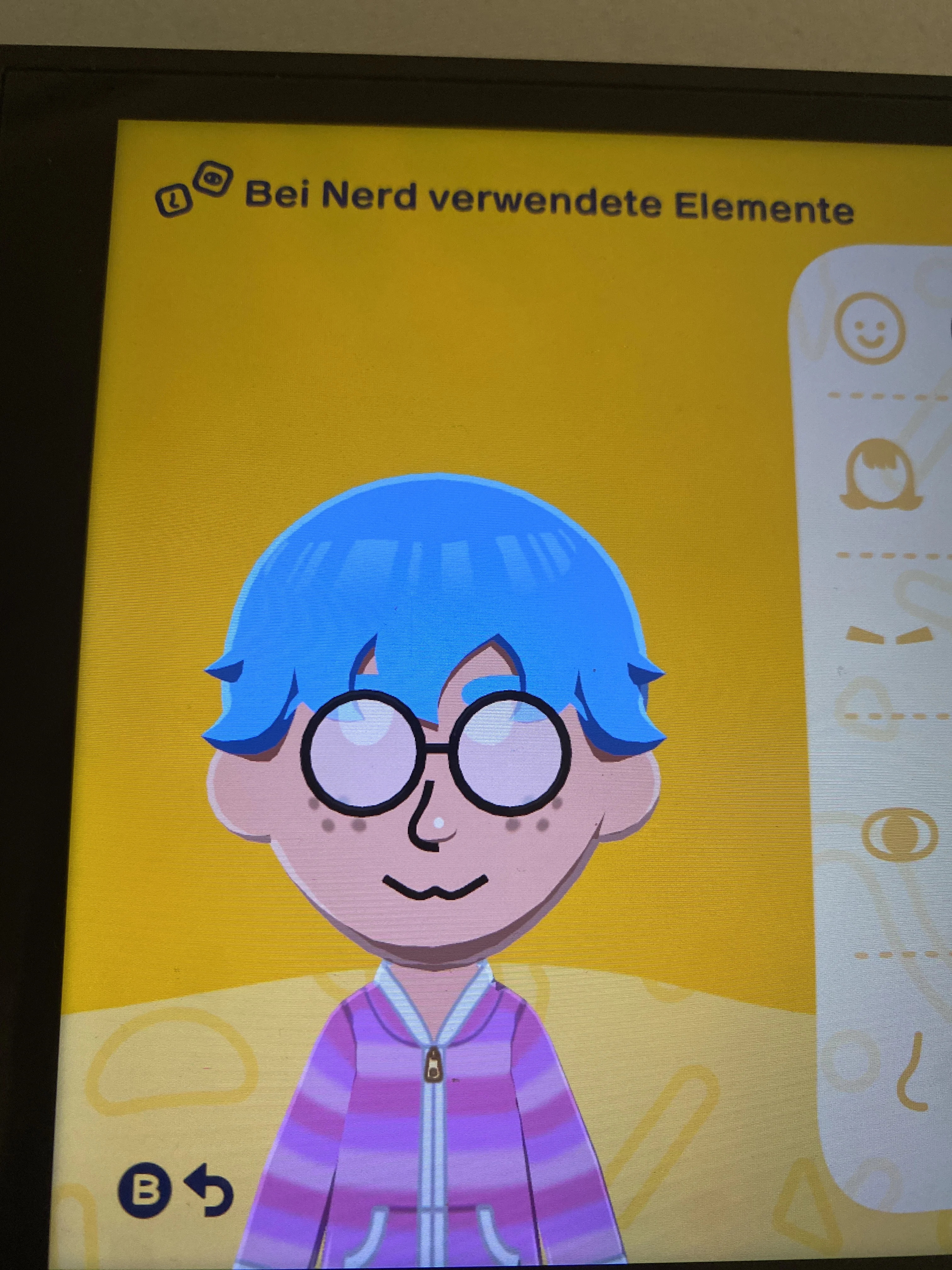Image resolution: width=952 pixels, height=1270 pixels.
Task: Open the eyebrows category
Action: click(x=888, y=634)
